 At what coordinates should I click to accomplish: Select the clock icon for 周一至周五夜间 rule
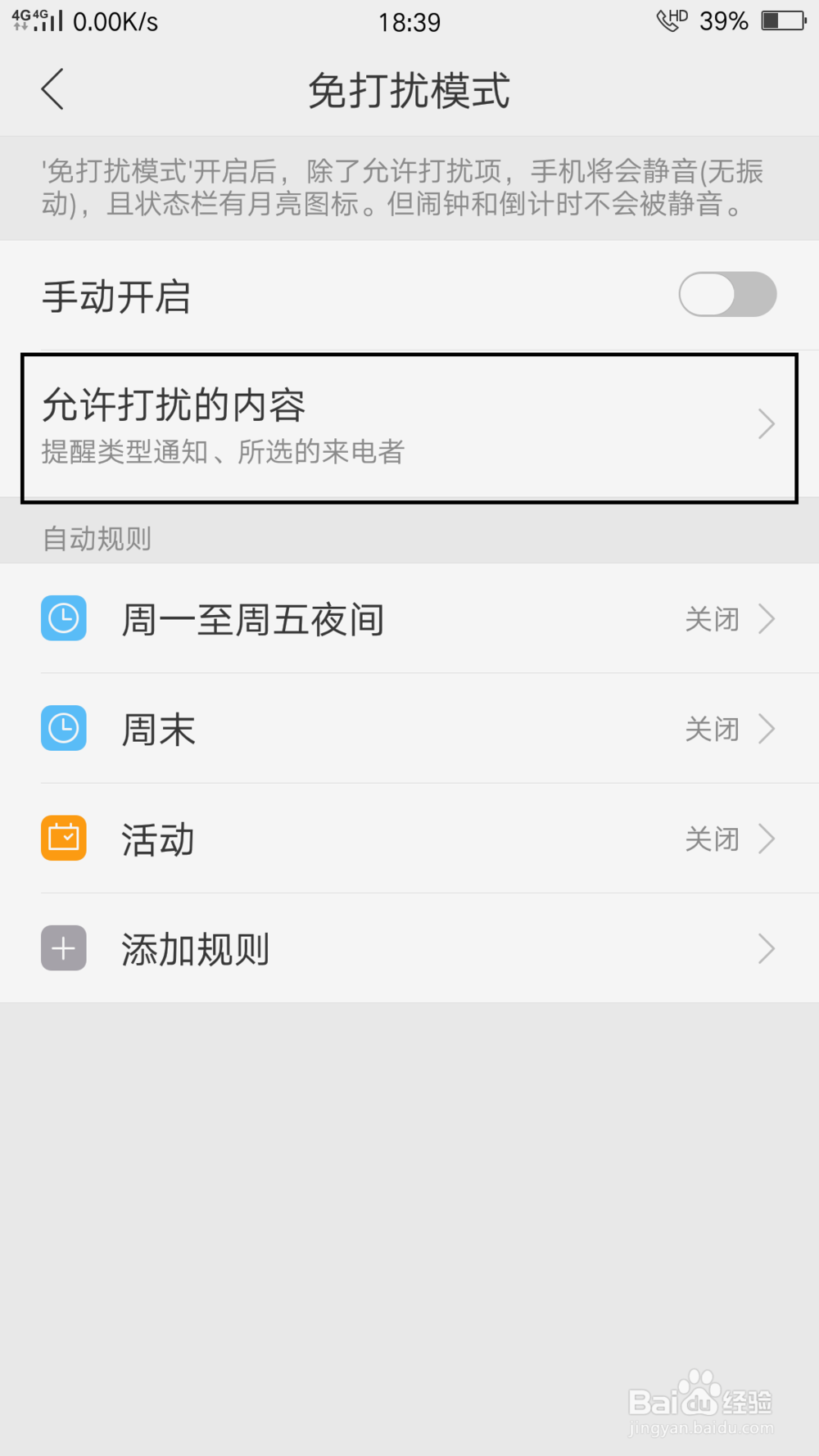coord(63,619)
